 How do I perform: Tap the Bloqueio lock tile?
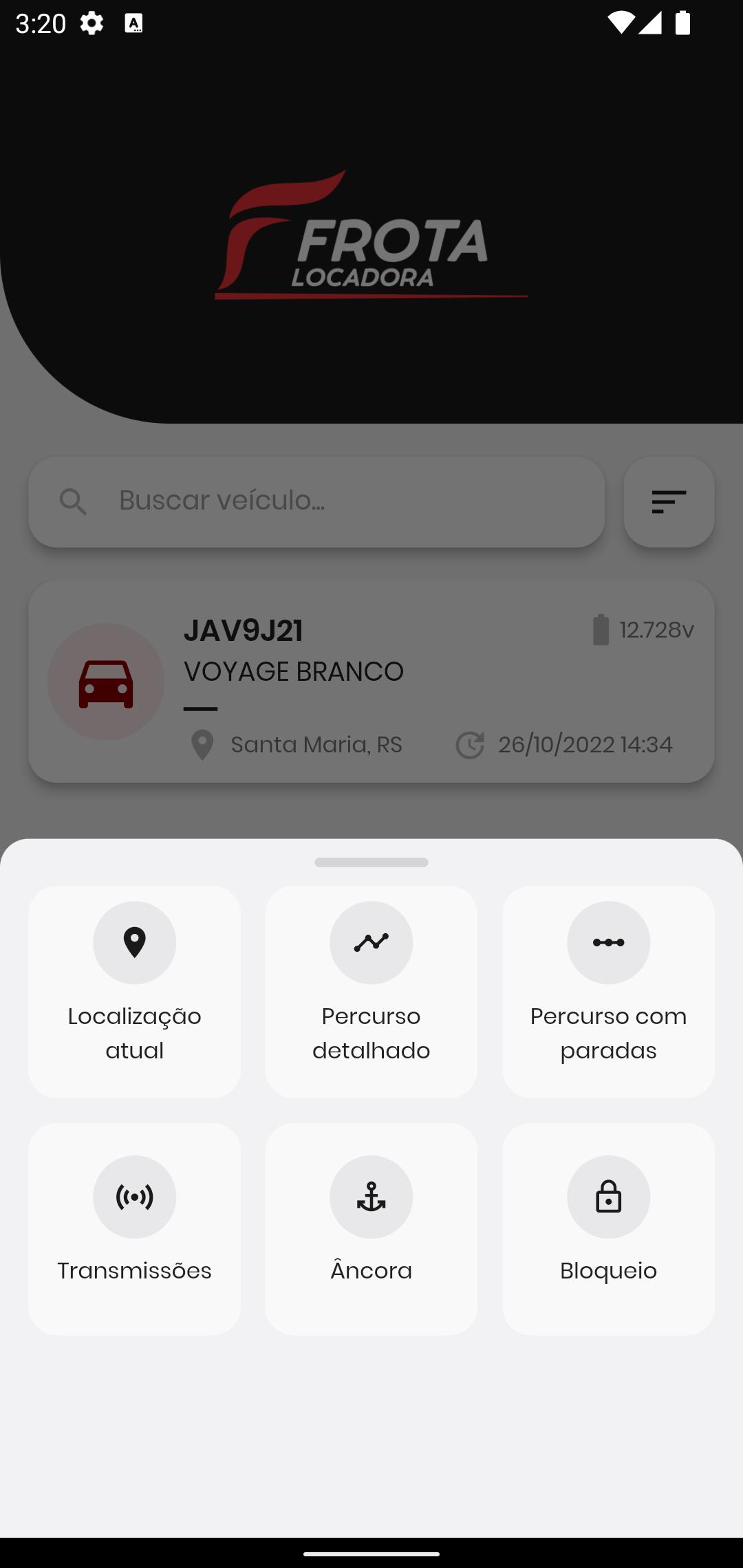pyautogui.click(x=608, y=1229)
